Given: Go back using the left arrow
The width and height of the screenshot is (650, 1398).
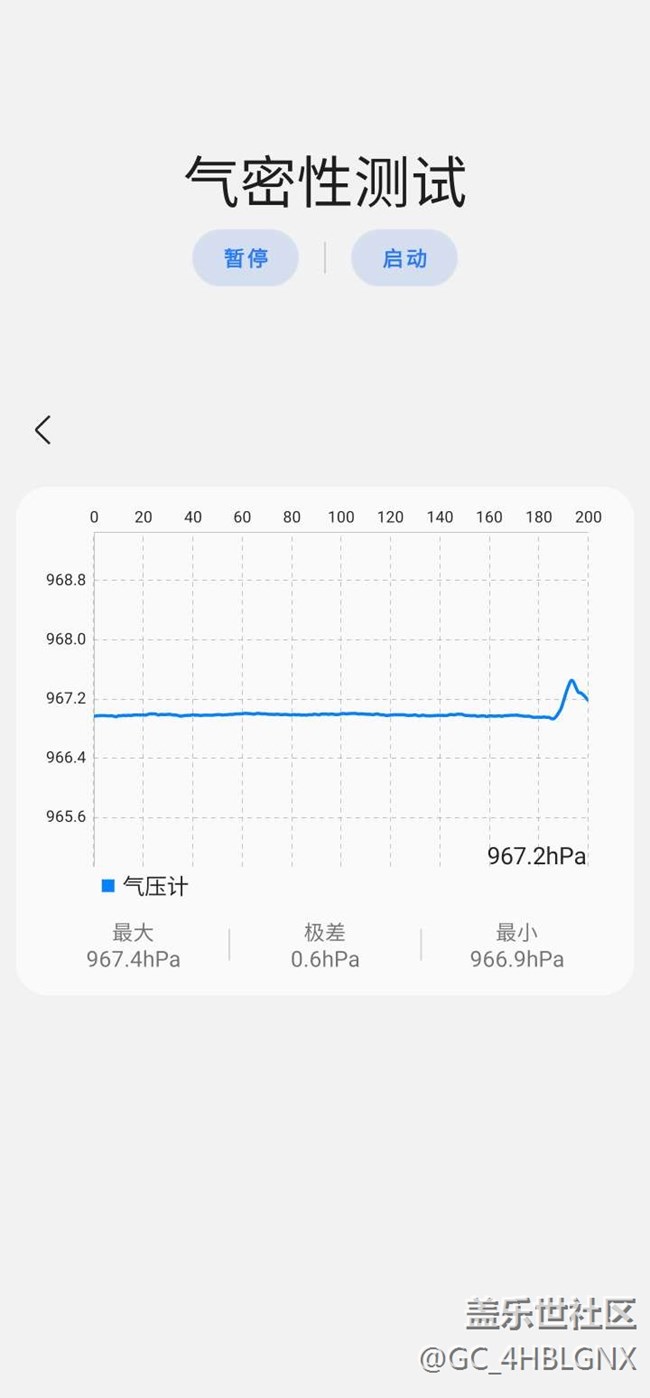Looking at the screenshot, I should 42,430.
